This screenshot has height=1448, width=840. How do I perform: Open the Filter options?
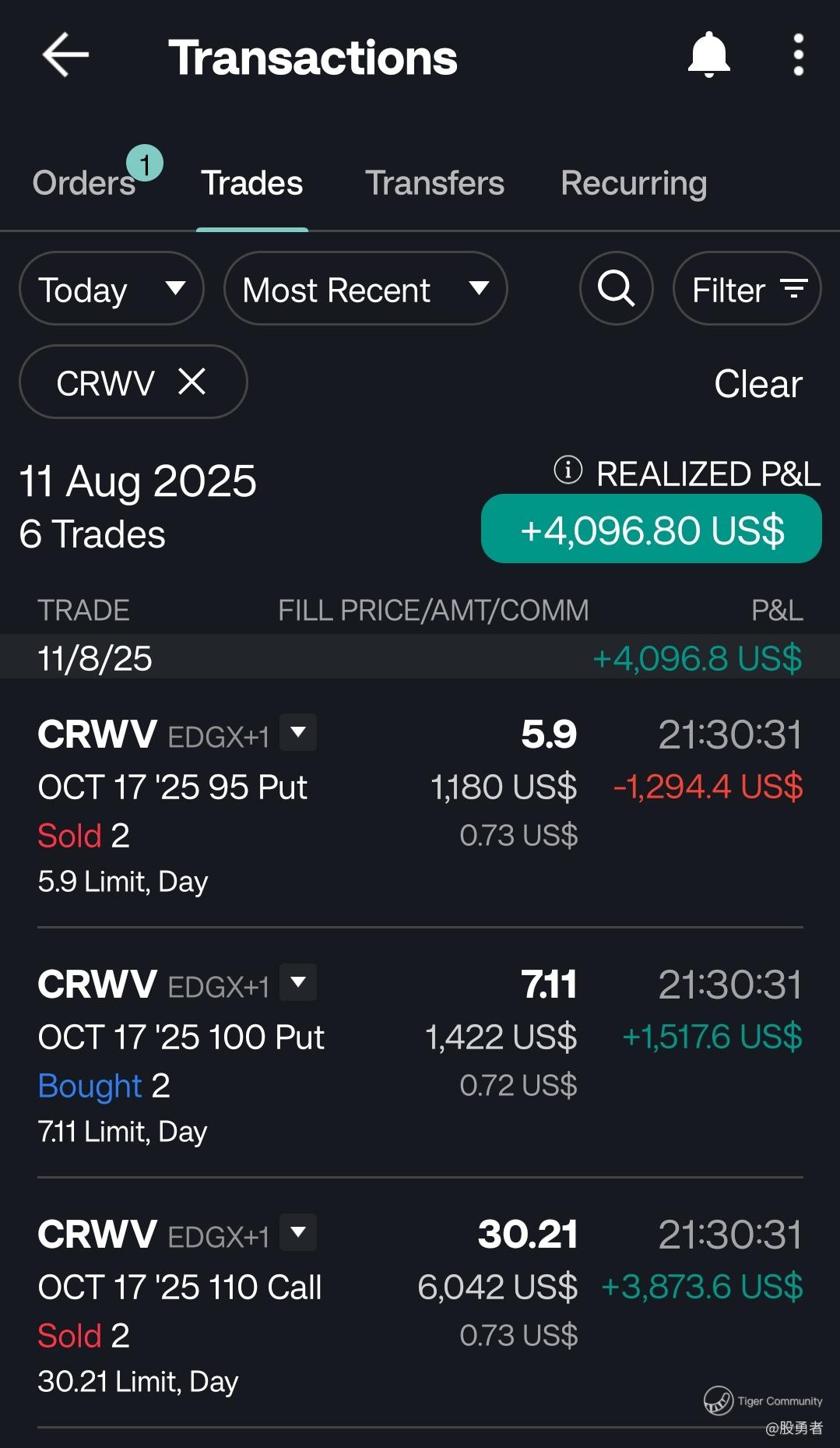pyautogui.click(x=747, y=289)
